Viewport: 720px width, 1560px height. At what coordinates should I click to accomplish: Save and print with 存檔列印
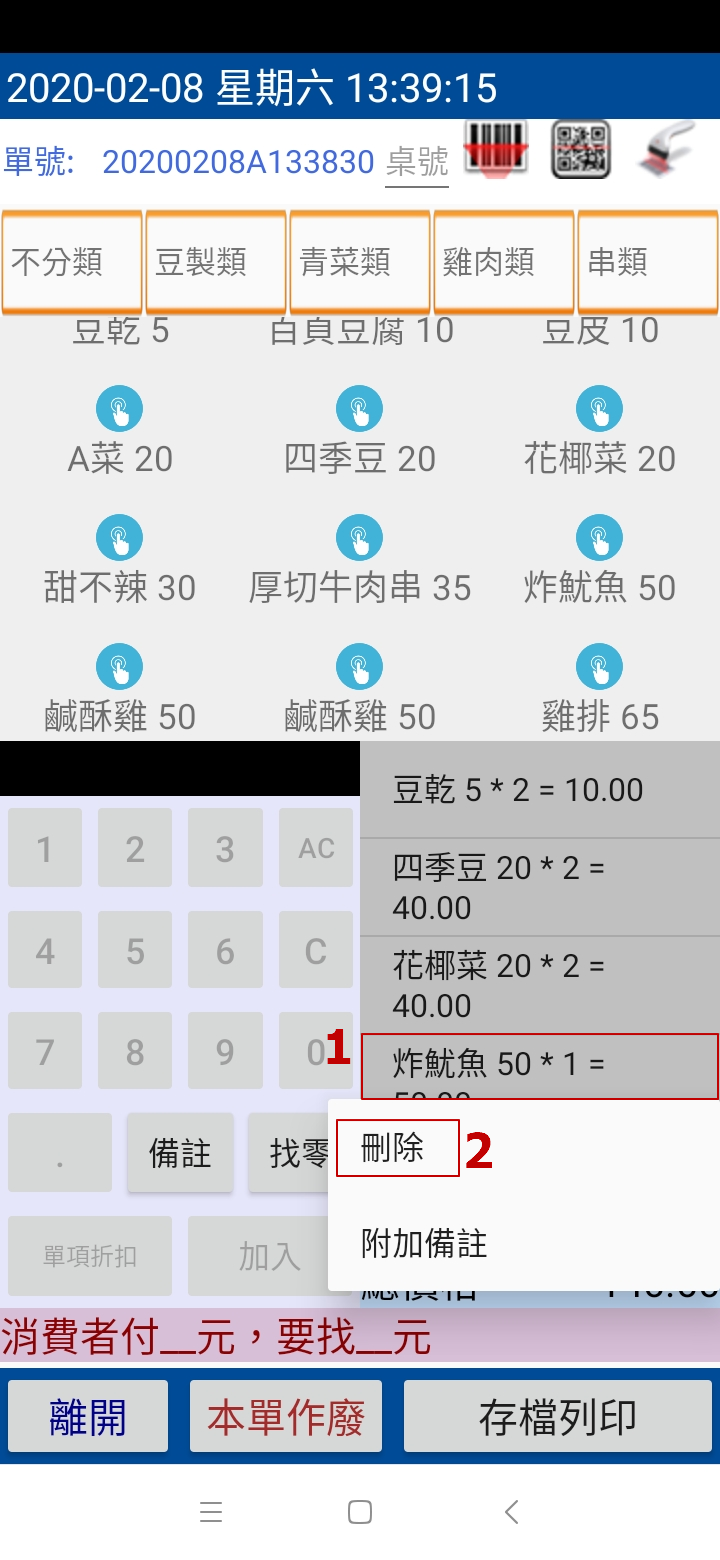point(557,1417)
